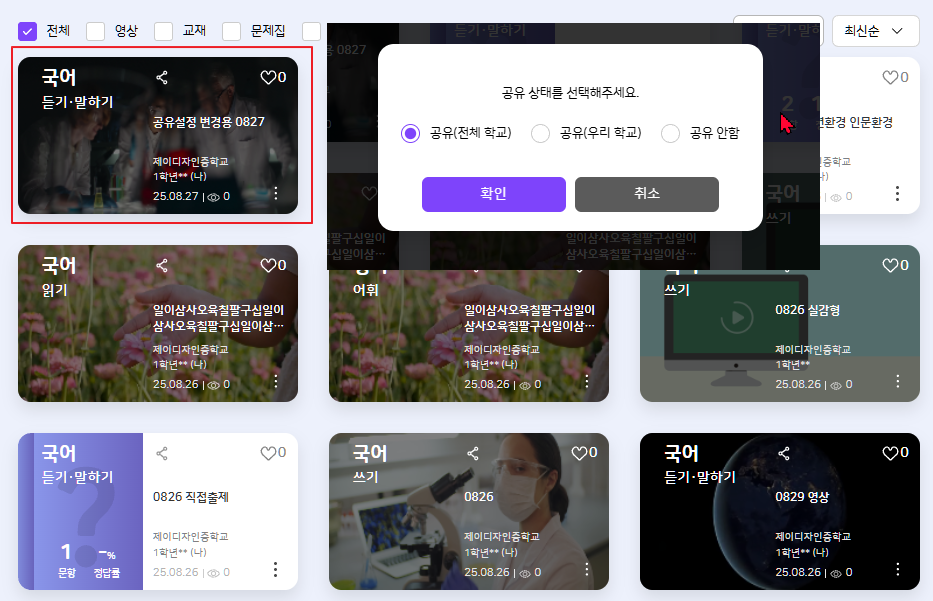Open overflow menu on 공유설정 변경용 0827 card
The image size is (933, 601).
pos(276,194)
